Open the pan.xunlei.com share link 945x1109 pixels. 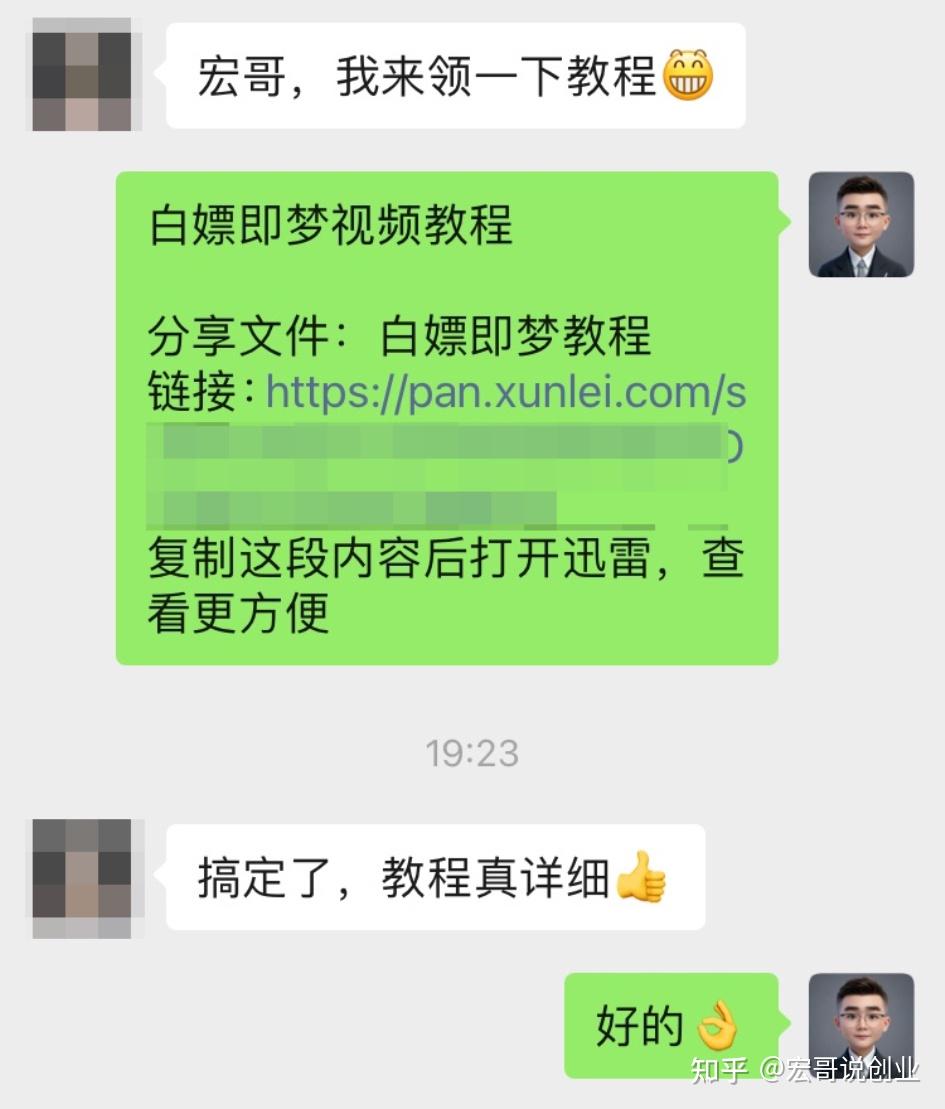(x=505, y=394)
